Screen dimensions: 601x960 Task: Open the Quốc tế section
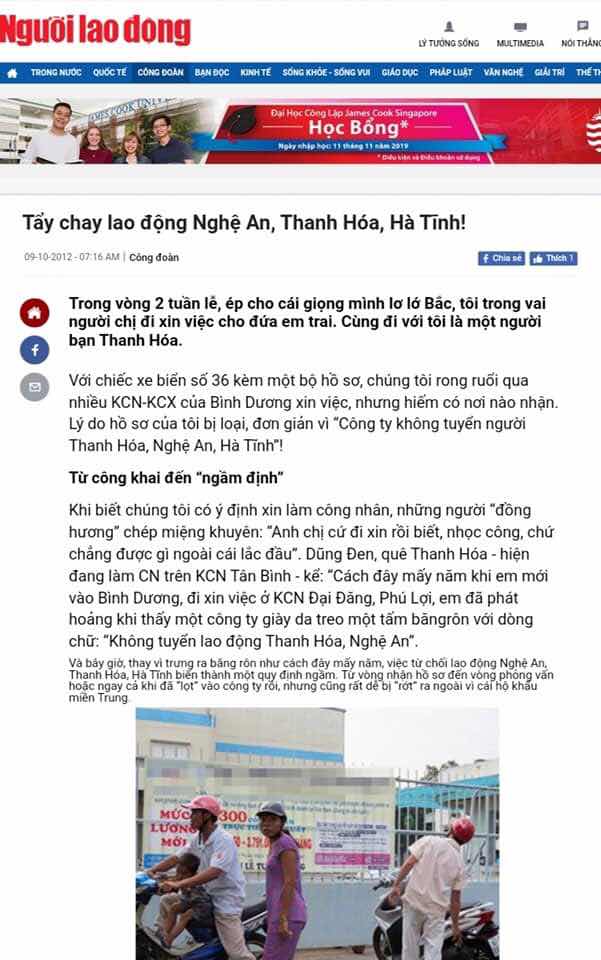(x=109, y=73)
